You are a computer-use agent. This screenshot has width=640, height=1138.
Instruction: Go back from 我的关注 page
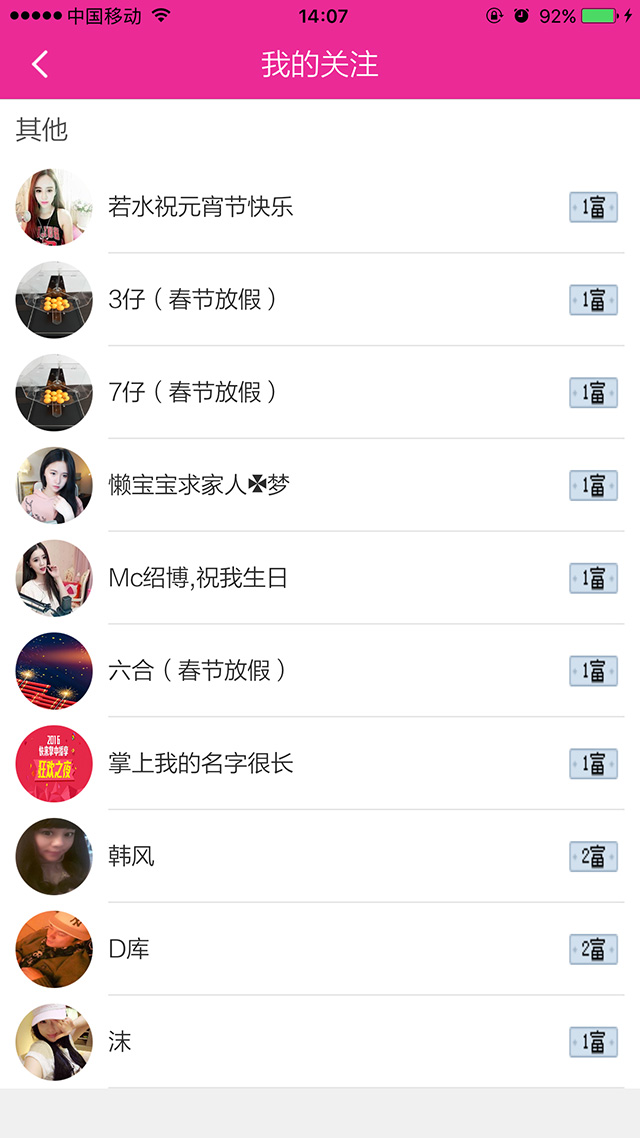pyautogui.click(x=40, y=65)
